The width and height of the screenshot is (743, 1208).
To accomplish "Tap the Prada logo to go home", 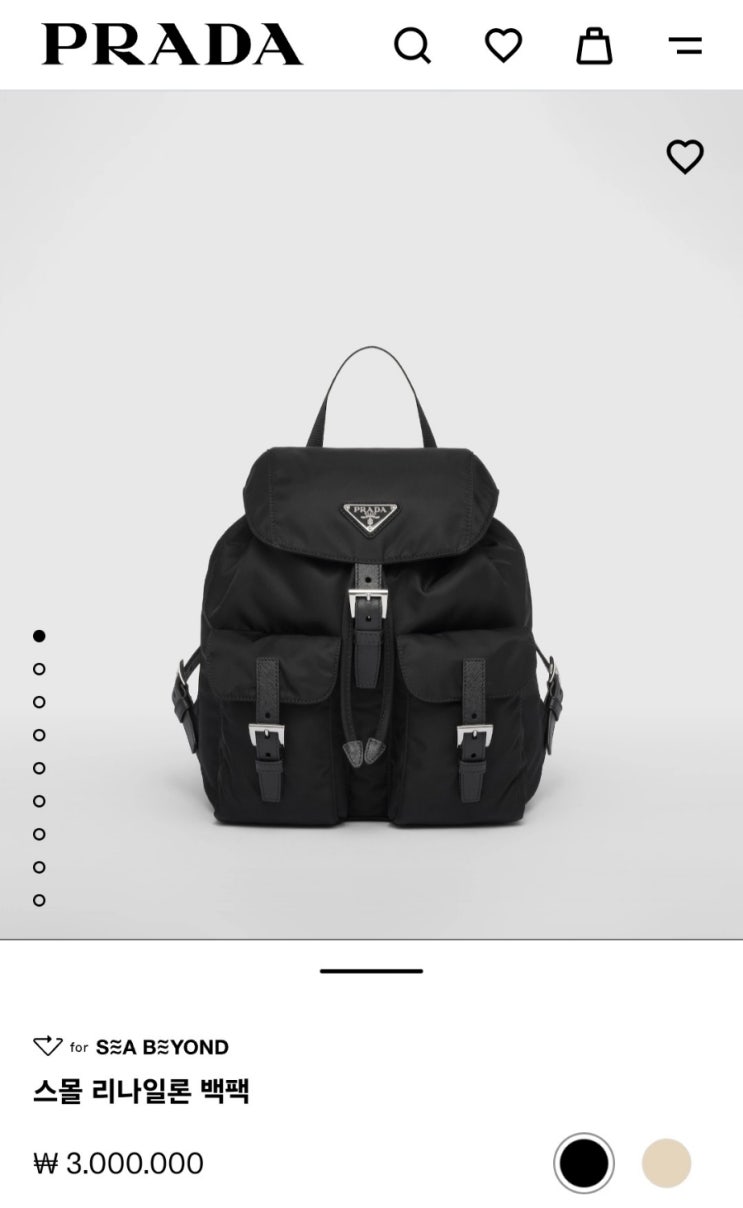I will pyautogui.click(x=172, y=45).
